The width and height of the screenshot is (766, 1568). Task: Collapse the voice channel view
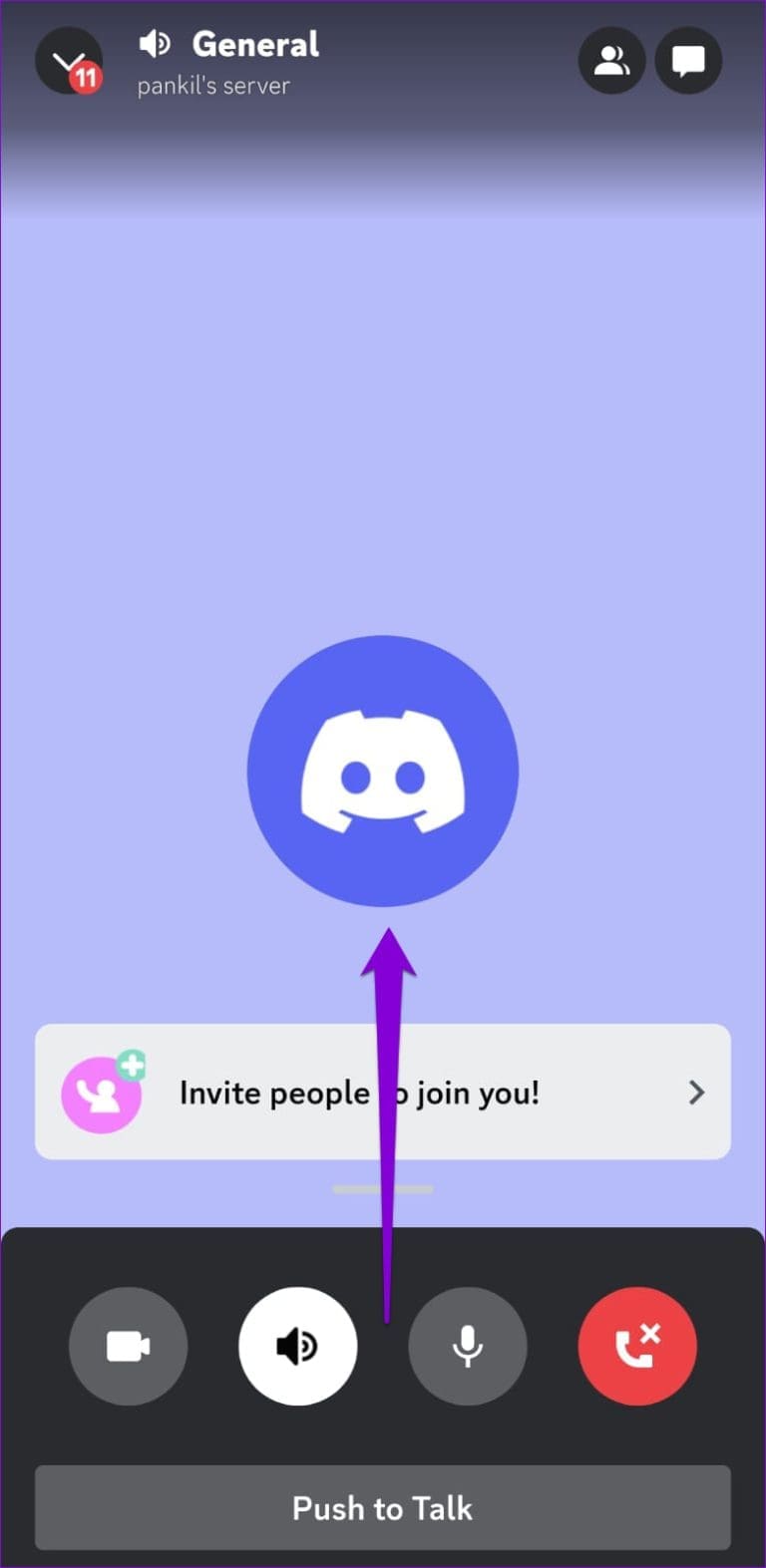pos(67,60)
